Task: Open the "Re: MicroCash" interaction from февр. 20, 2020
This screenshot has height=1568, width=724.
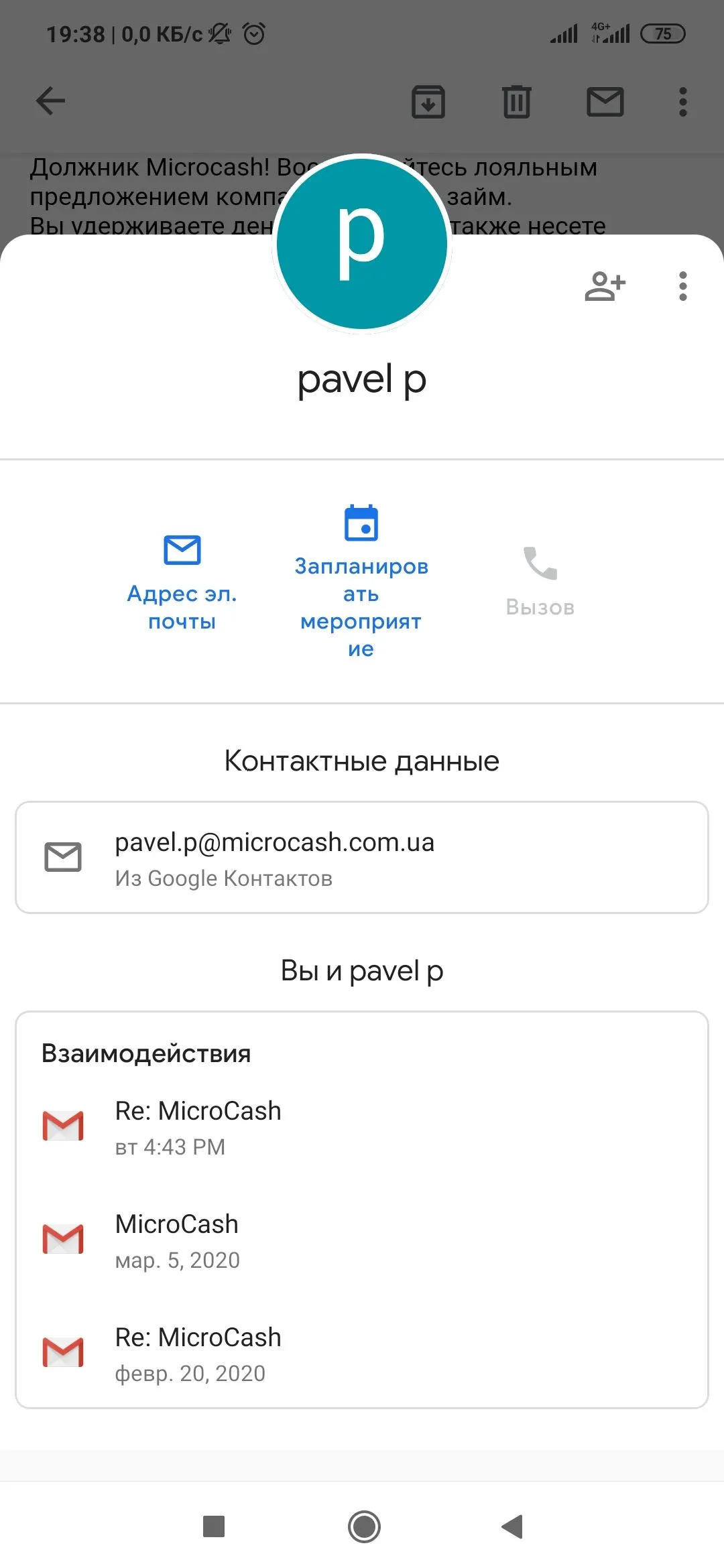Action: pyautogui.click(x=362, y=1354)
